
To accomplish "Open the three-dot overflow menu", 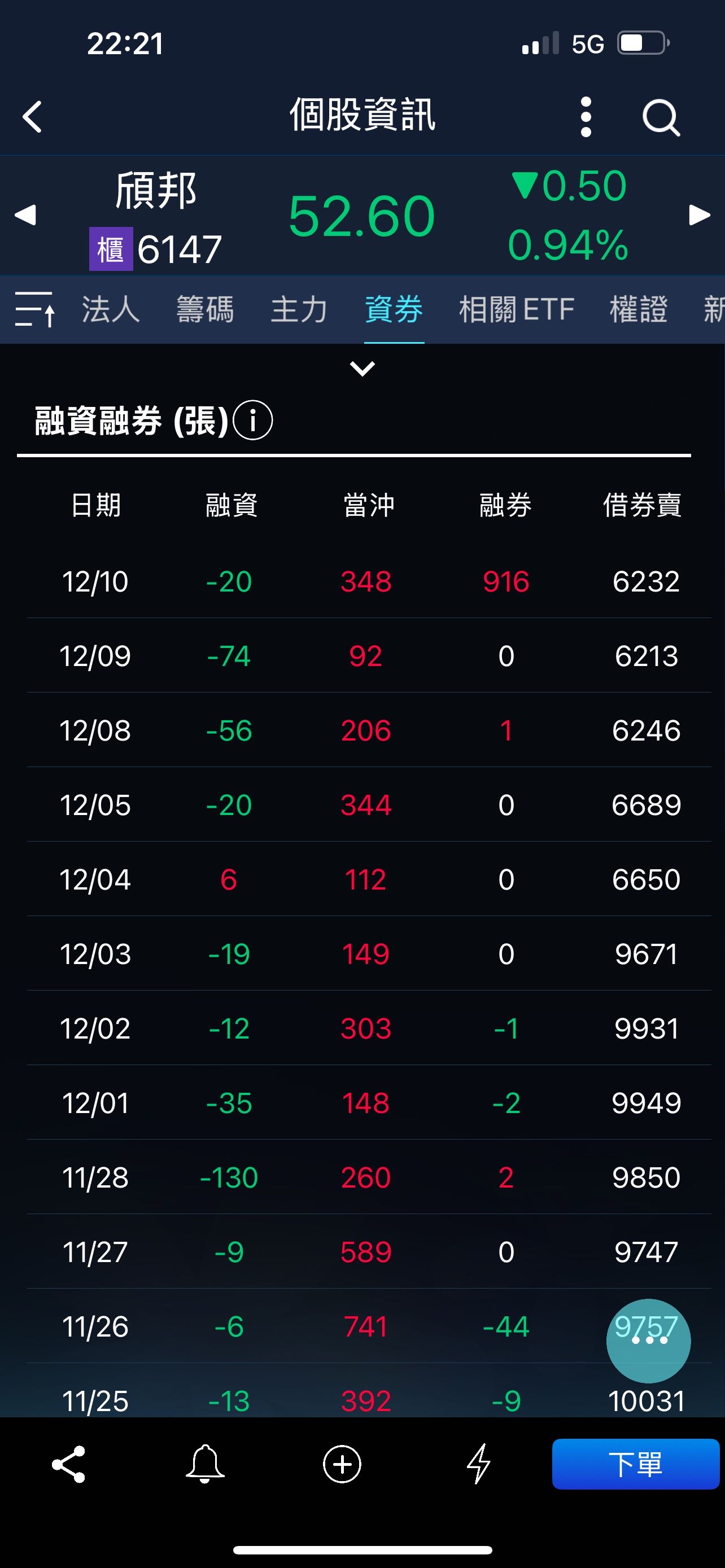I will (586, 116).
